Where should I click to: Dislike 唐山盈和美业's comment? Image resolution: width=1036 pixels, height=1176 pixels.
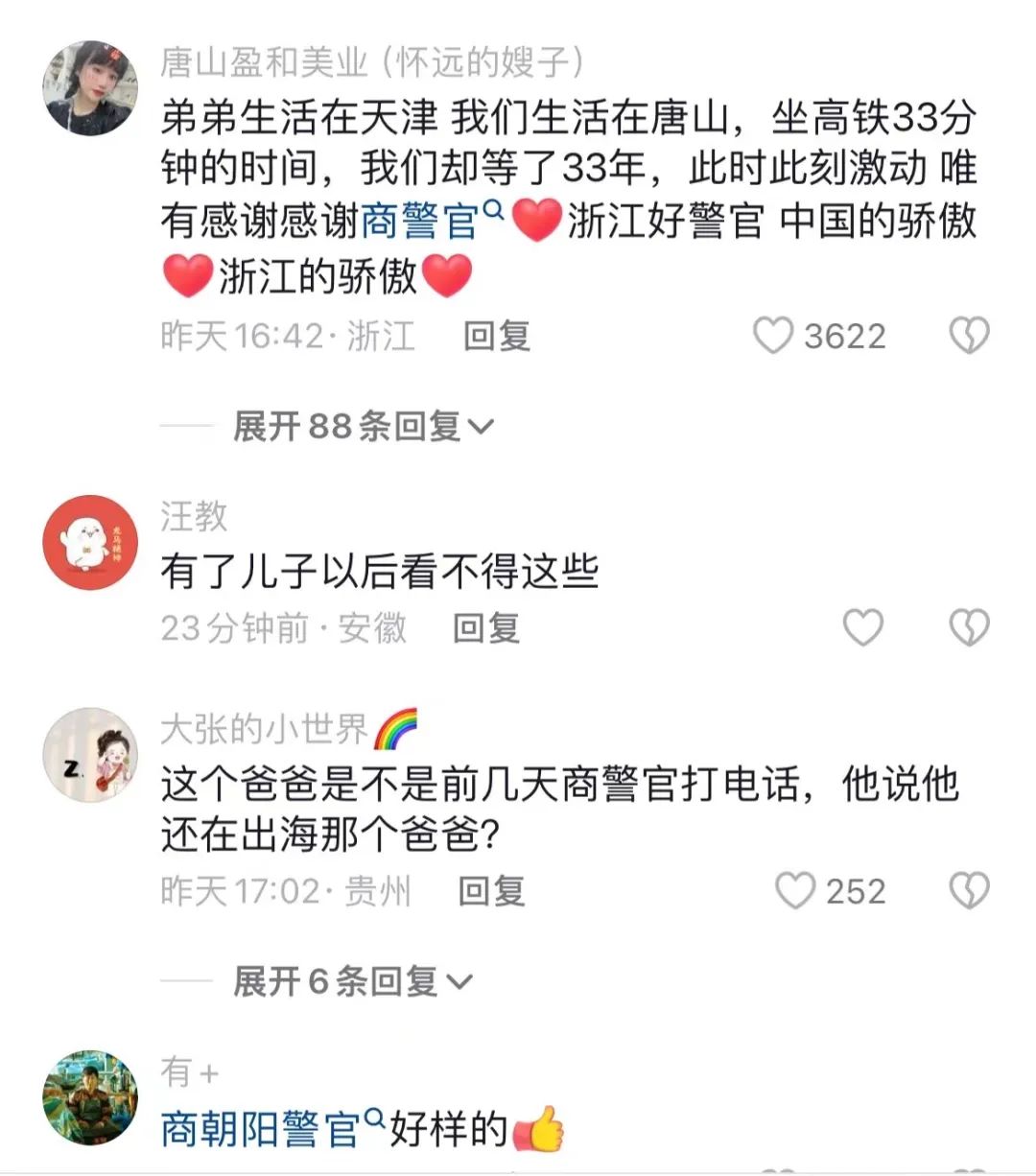968,336
